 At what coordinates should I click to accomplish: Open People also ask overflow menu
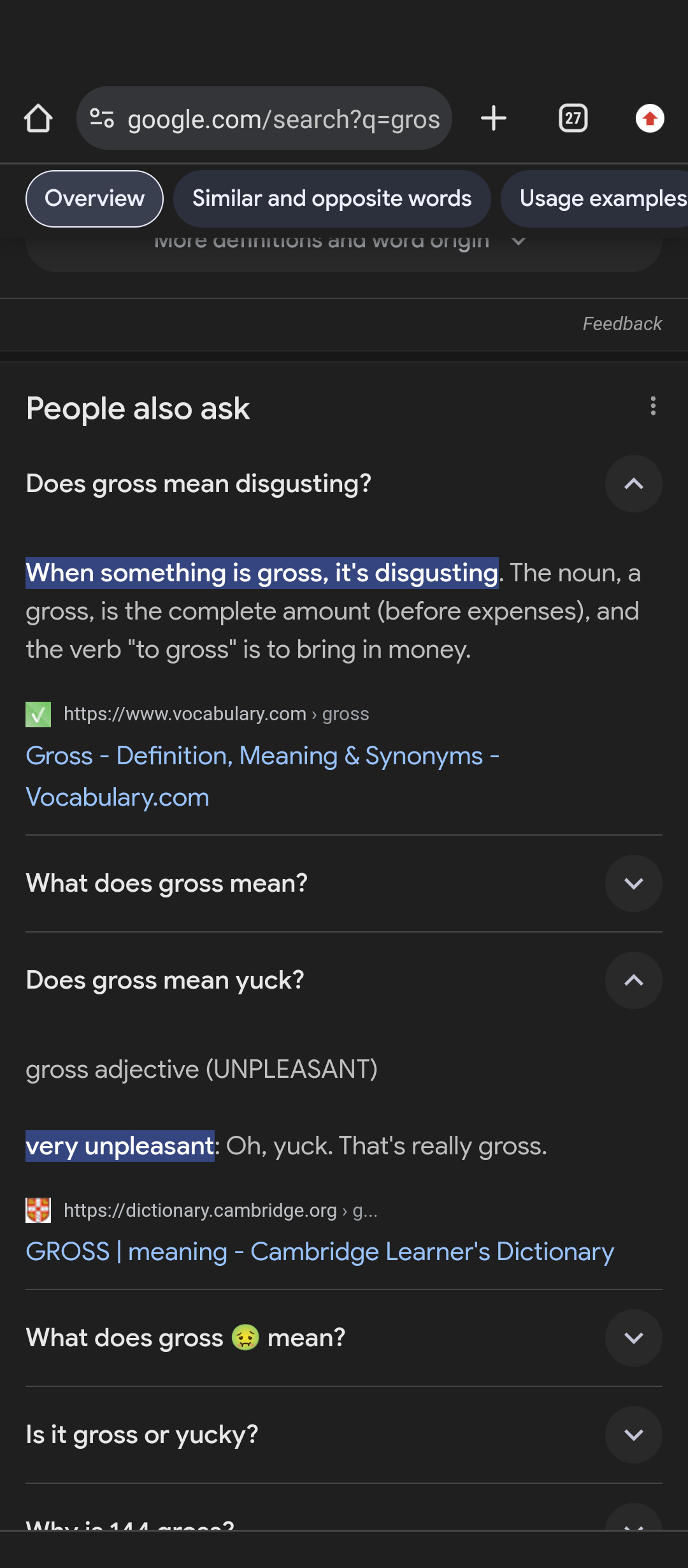(x=653, y=406)
